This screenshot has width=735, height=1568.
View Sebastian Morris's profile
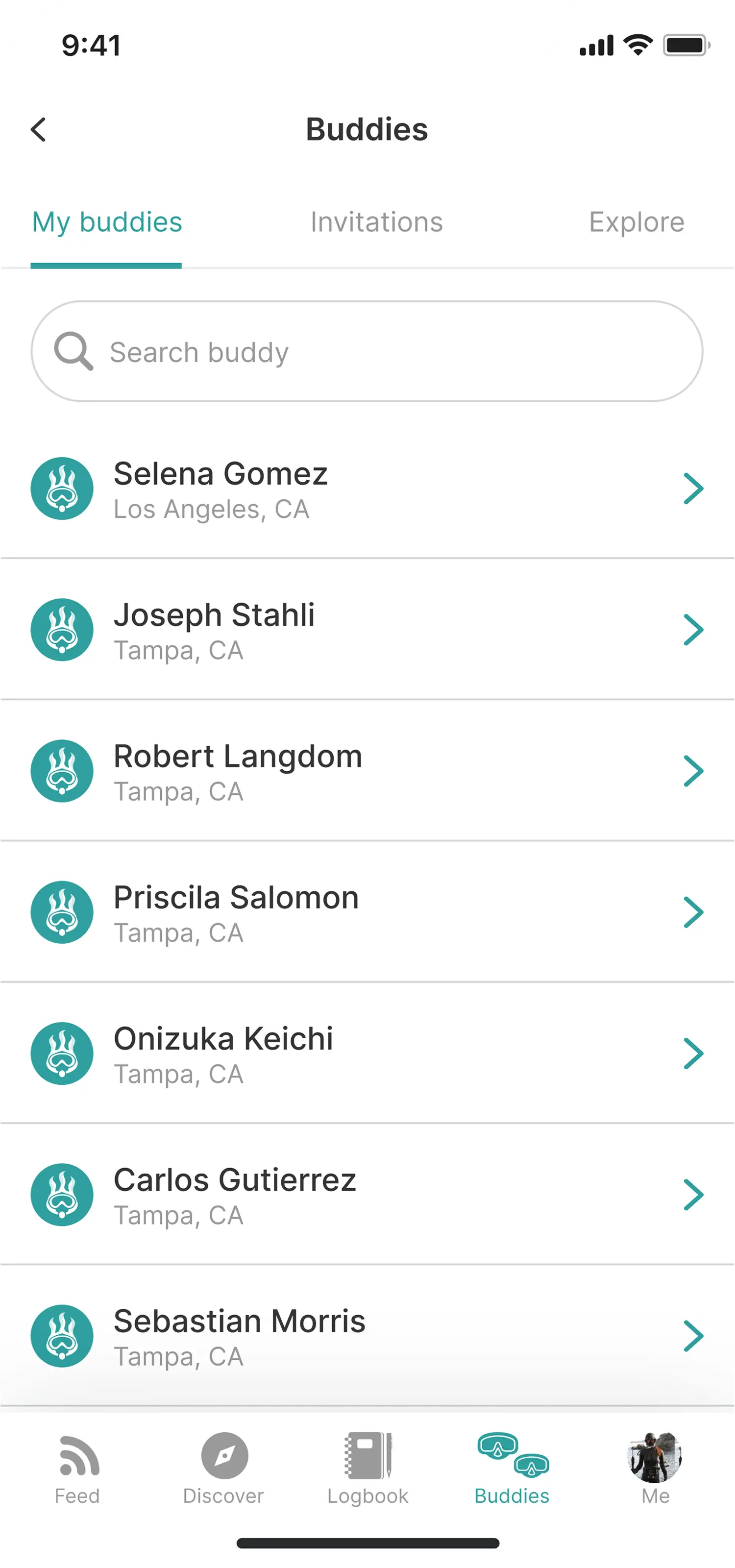pos(367,1337)
